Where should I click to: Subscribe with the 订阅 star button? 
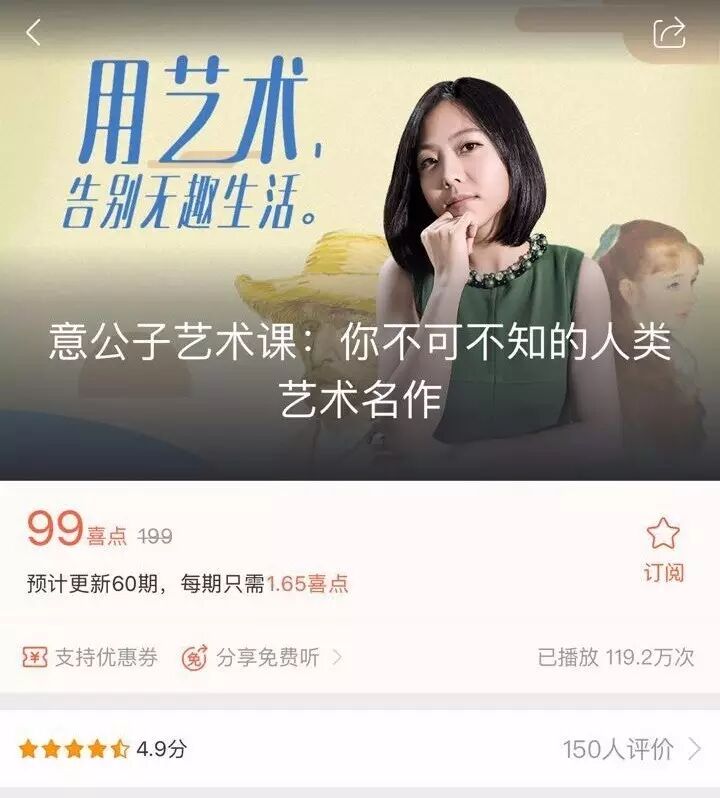(x=662, y=549)
